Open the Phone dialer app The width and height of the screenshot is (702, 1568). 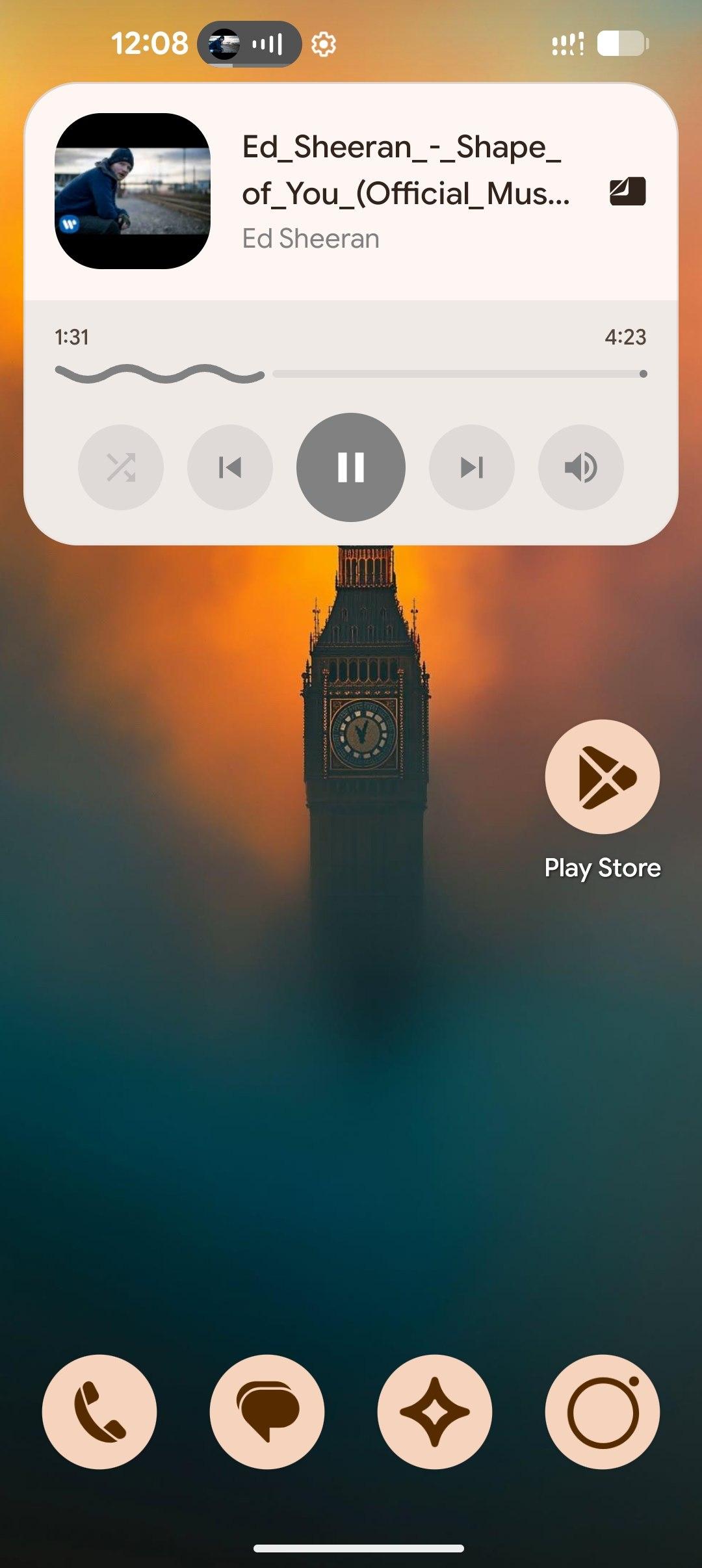coord(99,1412)
